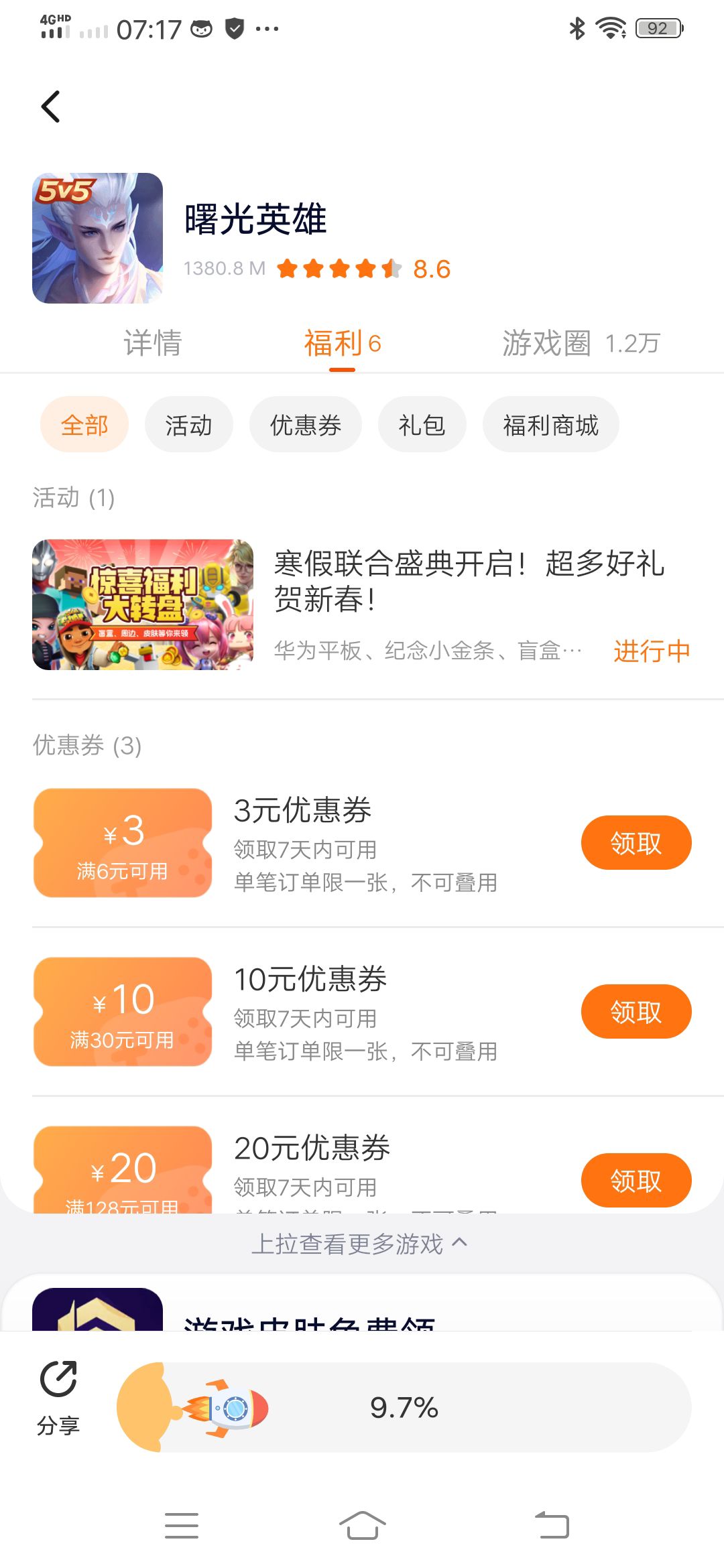The height and width of the screenshot is (1568, 724).
Task: Claim the 3元优惠券 coupon
Action: pos(636,843)
